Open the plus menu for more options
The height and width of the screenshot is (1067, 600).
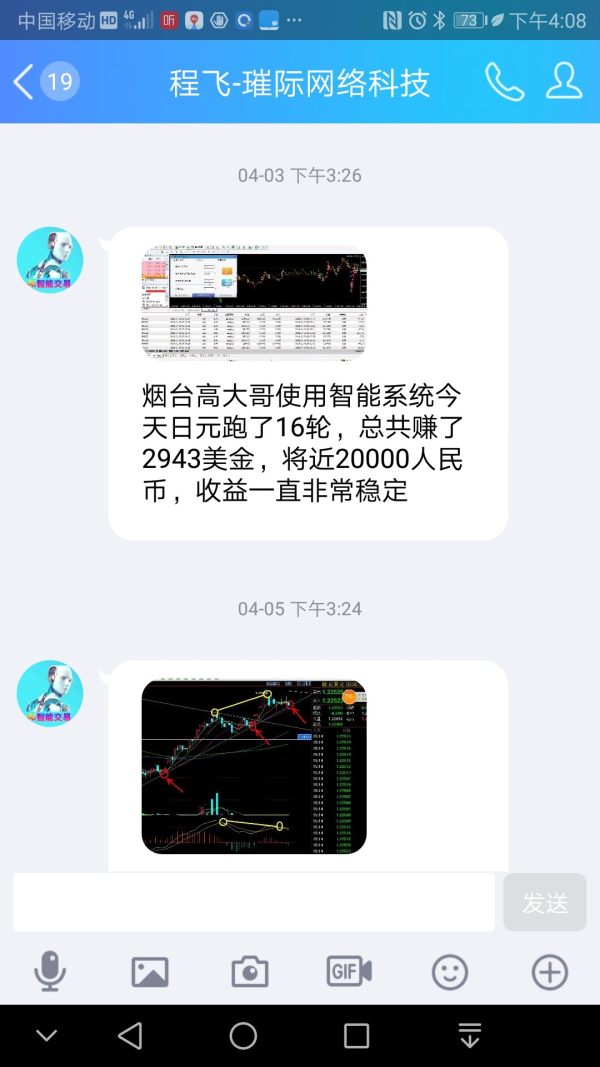pos(550,971)
